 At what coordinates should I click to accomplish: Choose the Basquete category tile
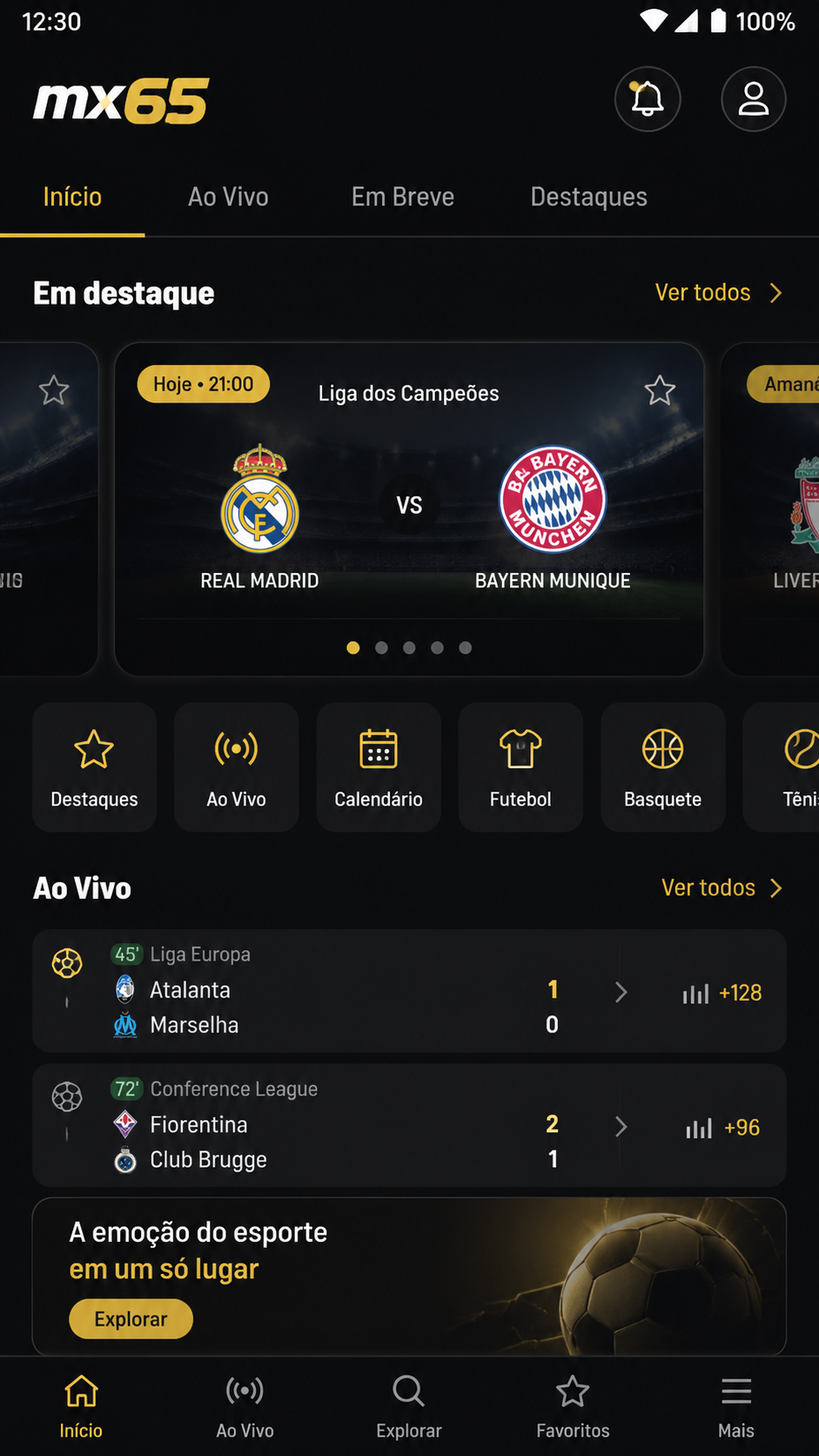click(662, 767)
